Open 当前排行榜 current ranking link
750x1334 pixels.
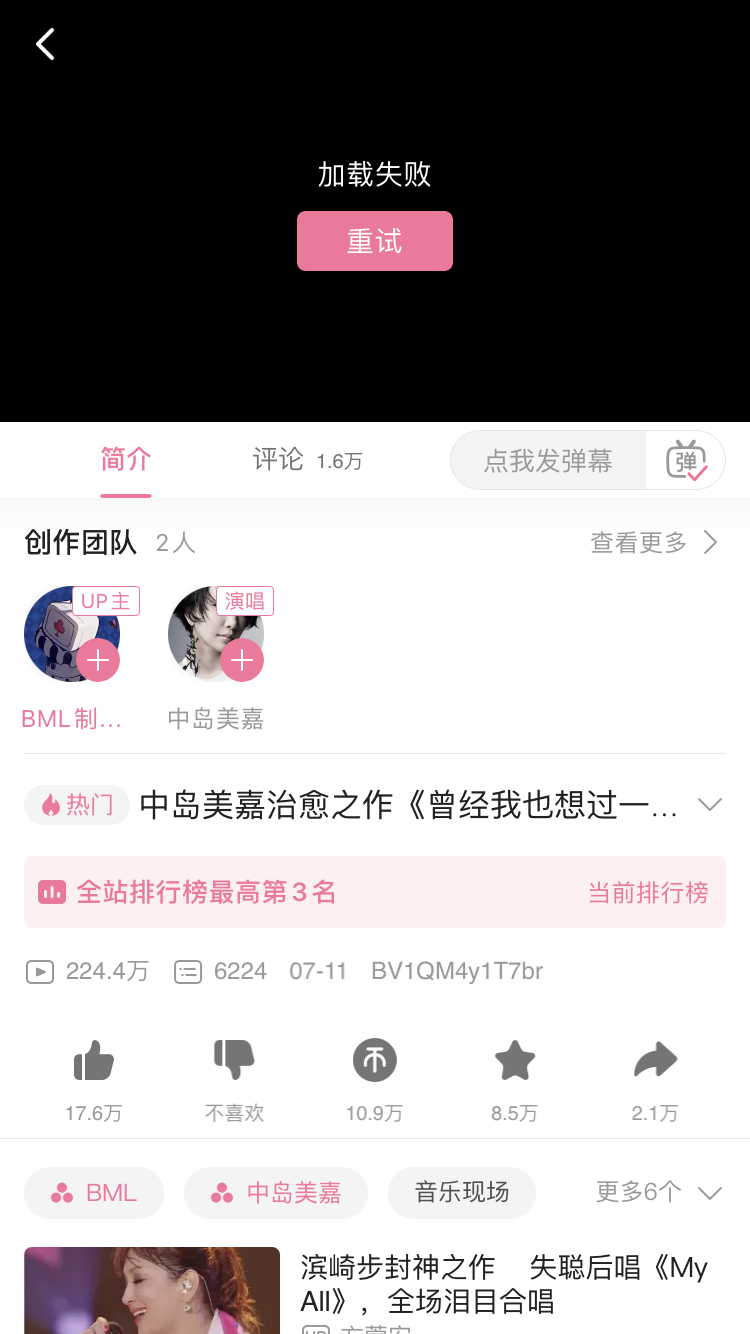(x=648, y=891)
